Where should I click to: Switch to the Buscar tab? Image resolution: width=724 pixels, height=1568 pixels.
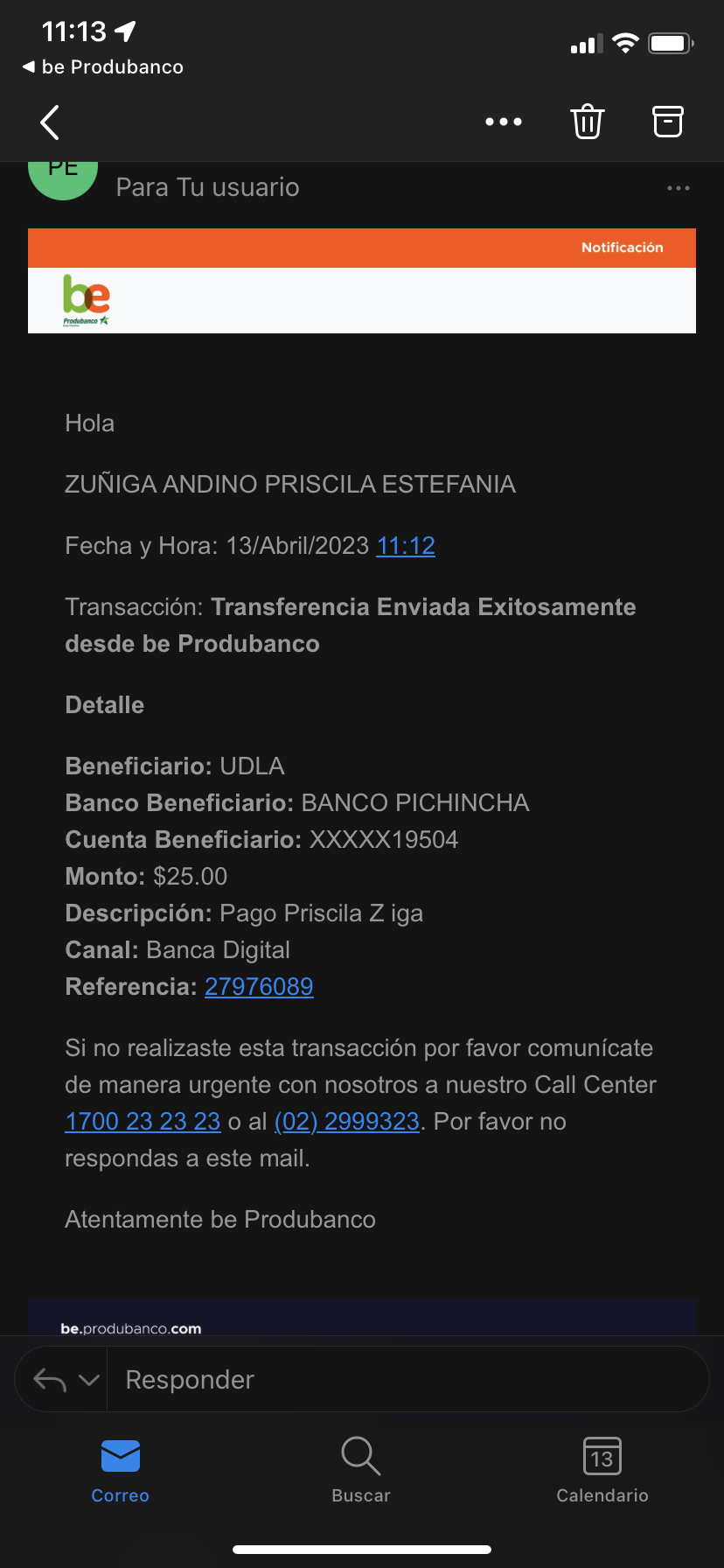pyautogui.click(x=361, y=1470)
